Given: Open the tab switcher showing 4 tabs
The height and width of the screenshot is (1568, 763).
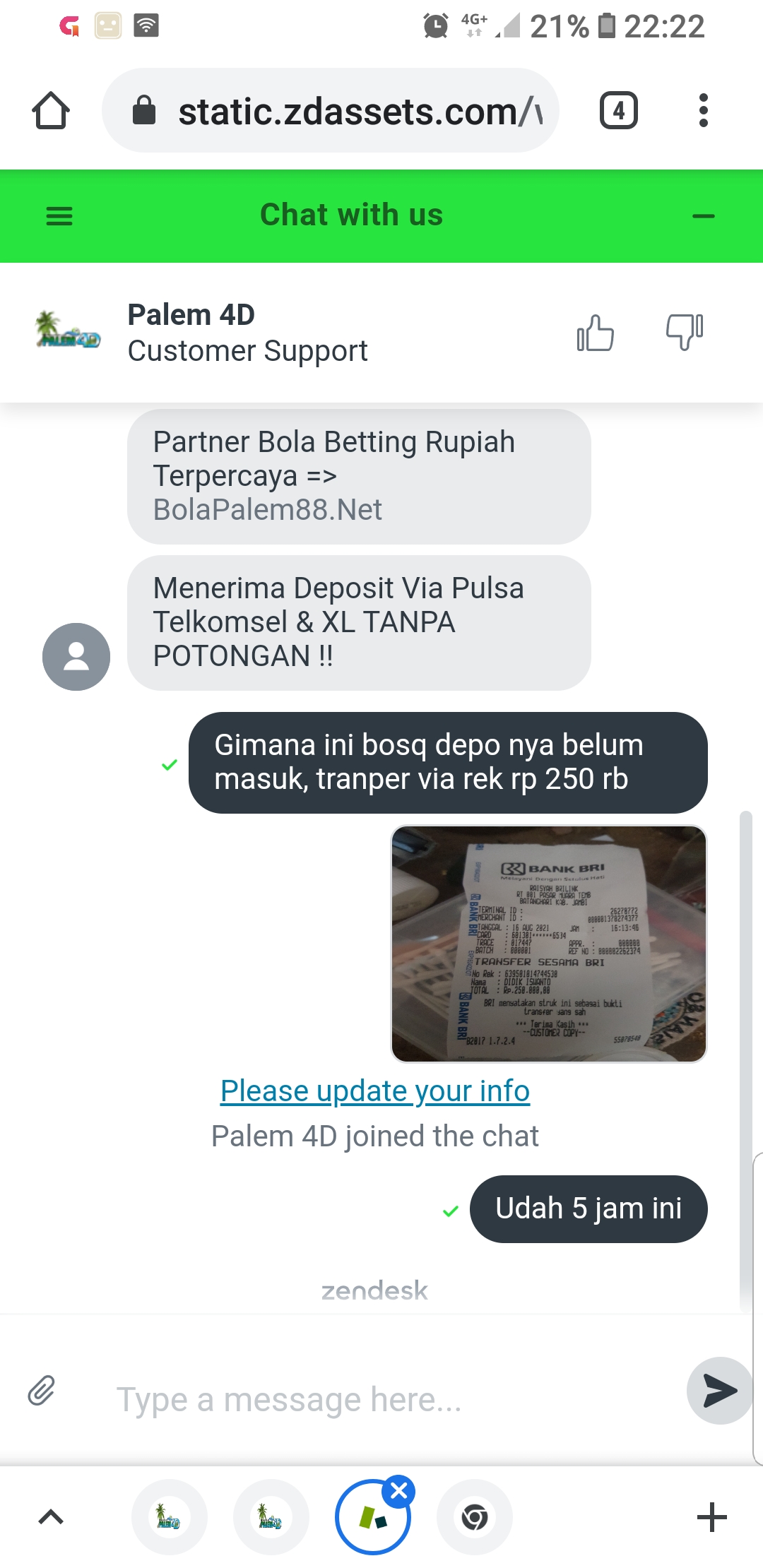Looking at the screenshot, I should 618,111.
